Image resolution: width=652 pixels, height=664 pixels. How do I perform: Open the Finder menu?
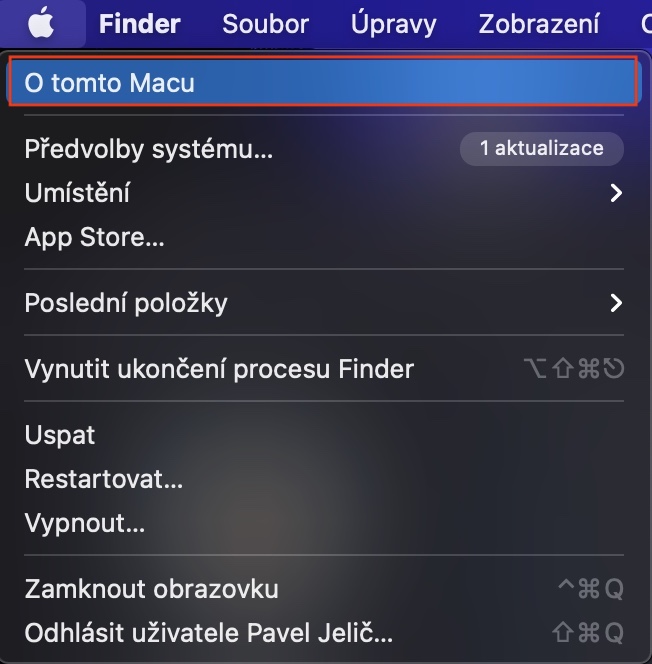pos(139,23)
